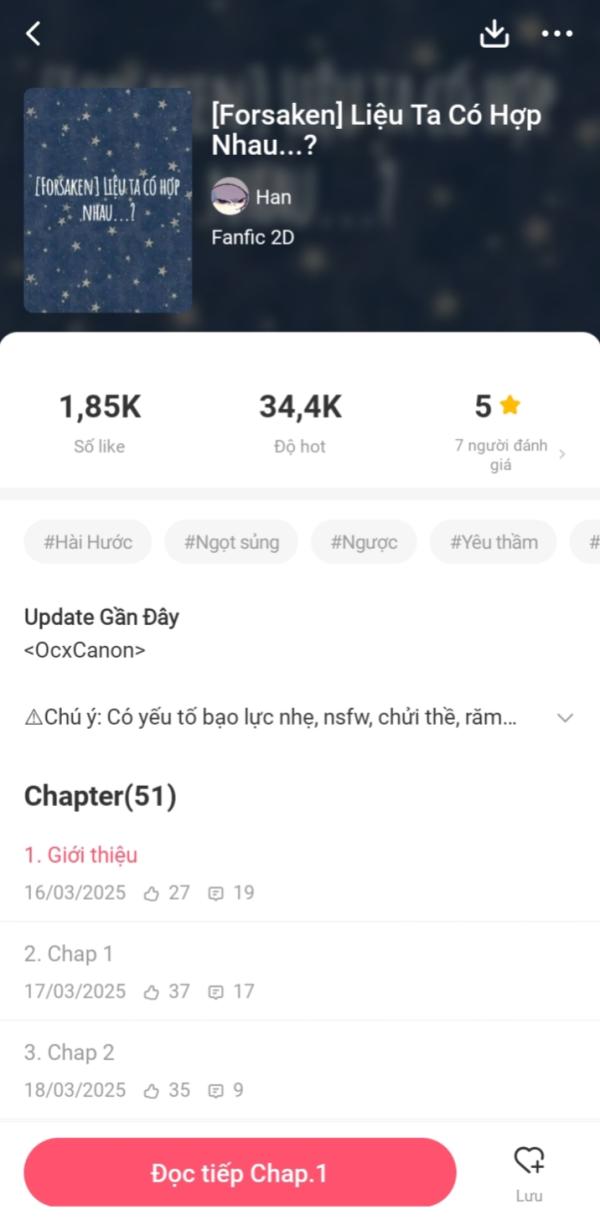600x1220 pixels.
Task: Open the three-dot overflow menu
Action: (557, 33)
